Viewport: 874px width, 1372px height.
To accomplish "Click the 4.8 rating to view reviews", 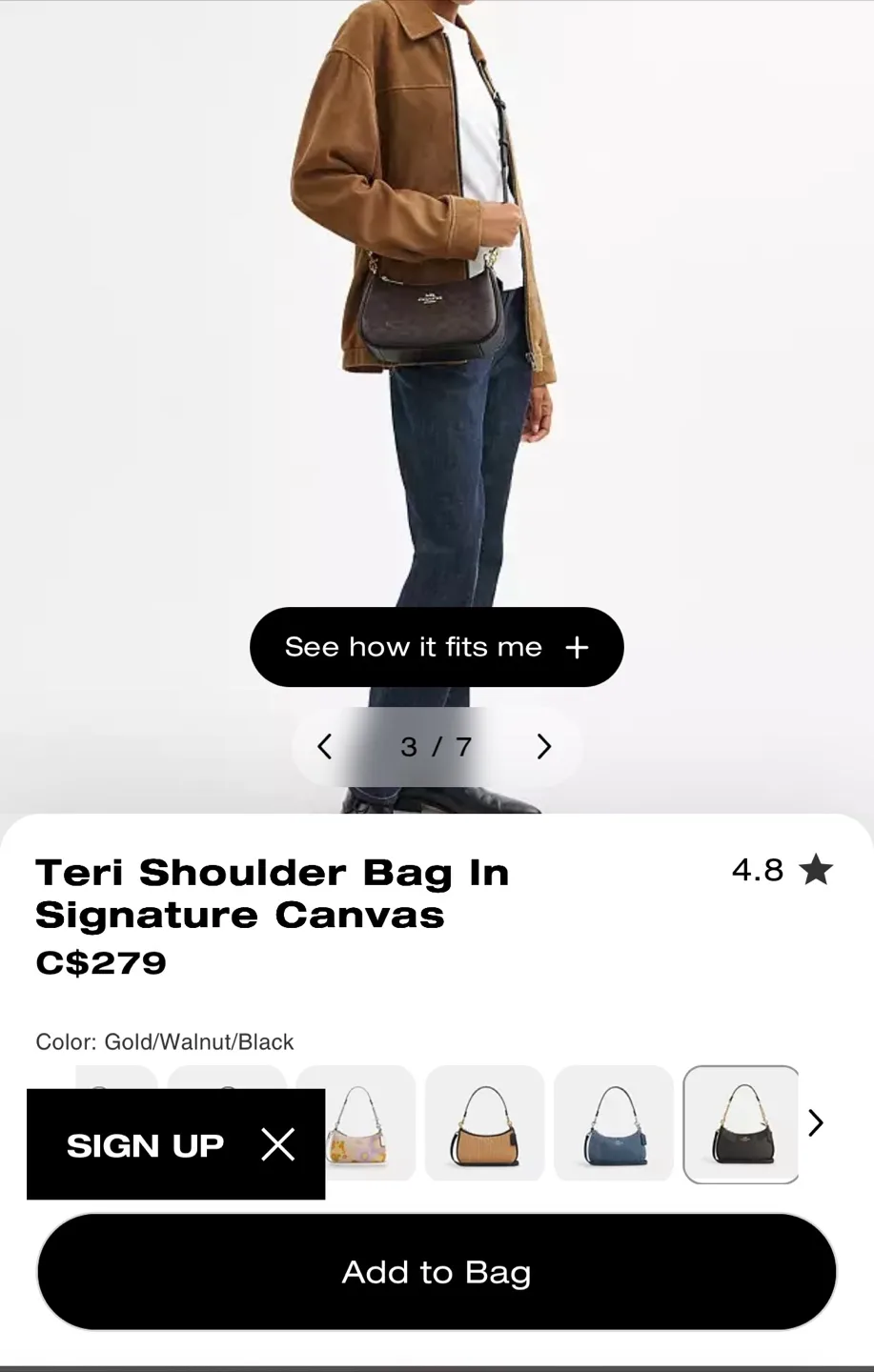I will pyautogui.click(x=756, y=869).
